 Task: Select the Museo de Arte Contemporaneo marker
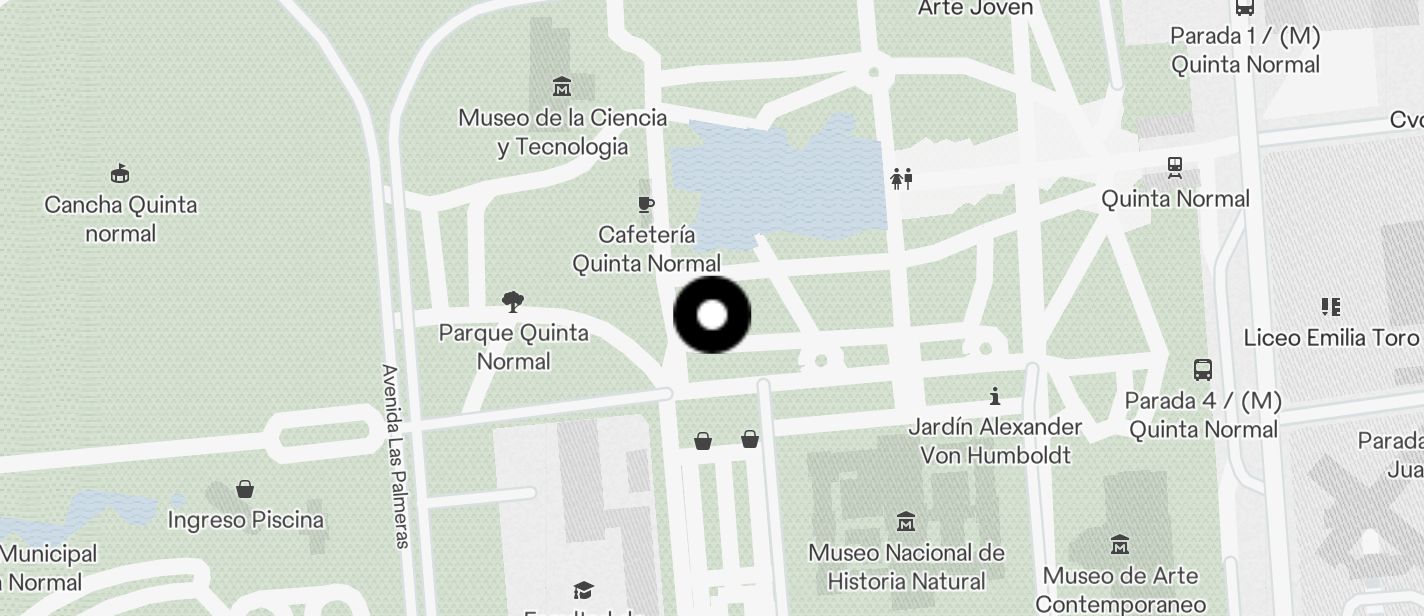click(1120, 545)
